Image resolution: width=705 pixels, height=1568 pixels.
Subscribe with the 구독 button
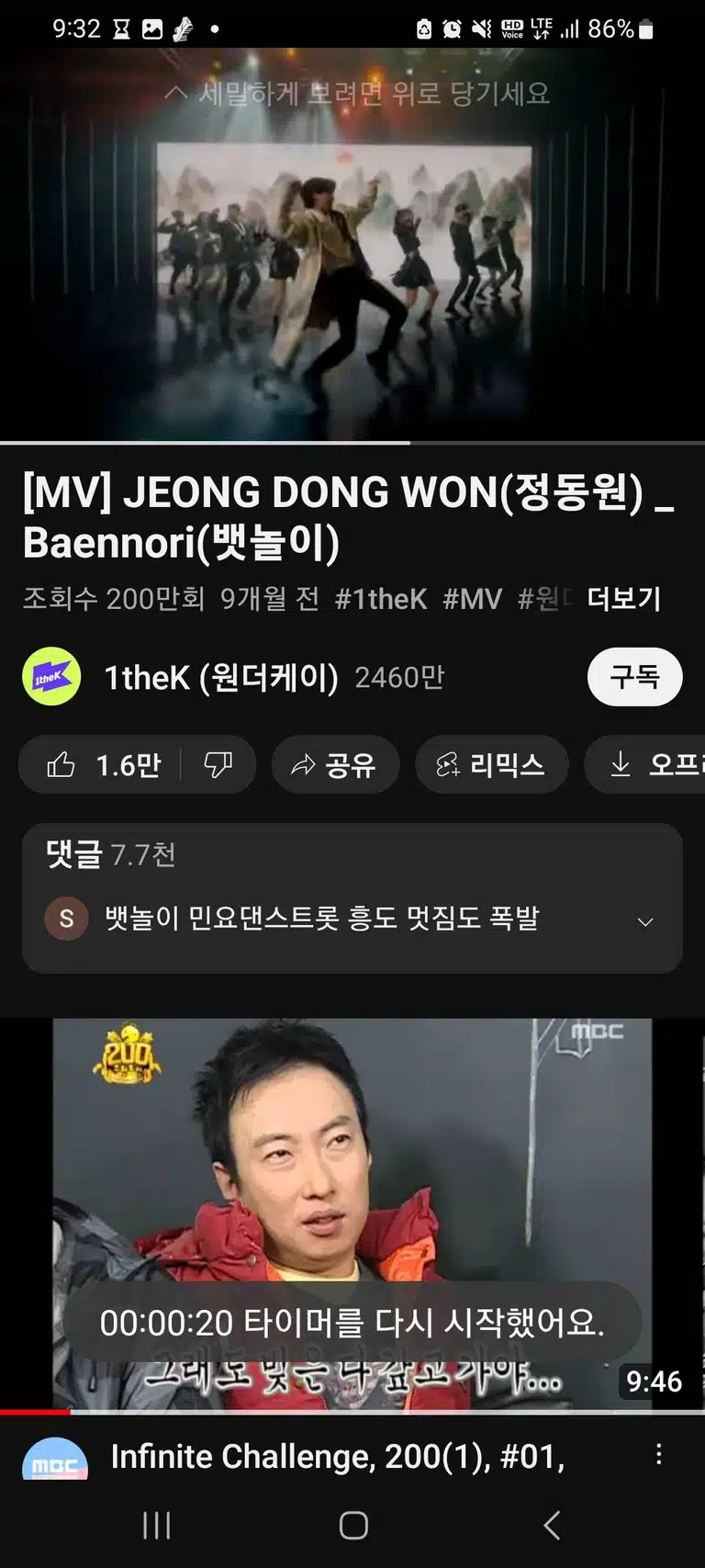coord(634,677)
